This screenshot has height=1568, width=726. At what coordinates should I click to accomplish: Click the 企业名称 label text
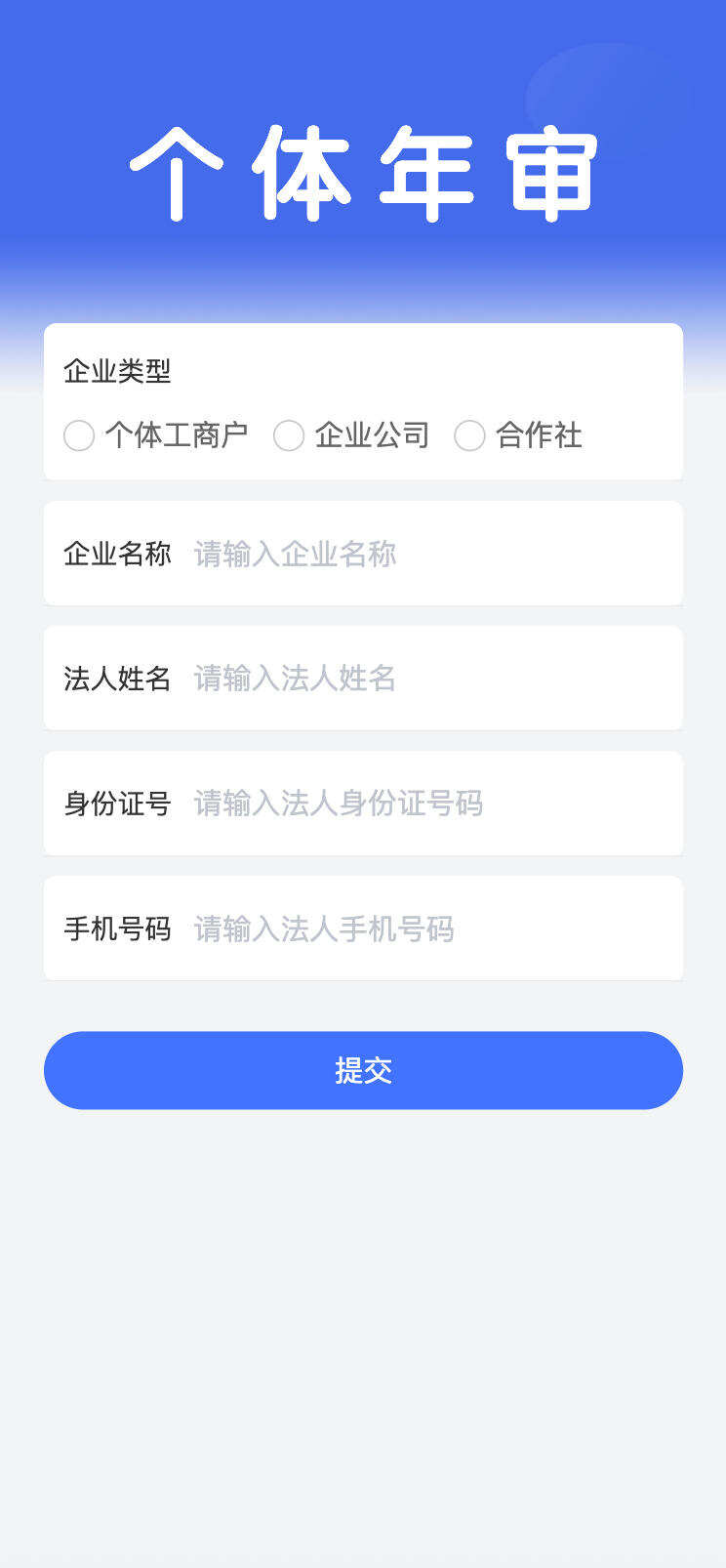[x=117, y=554]
